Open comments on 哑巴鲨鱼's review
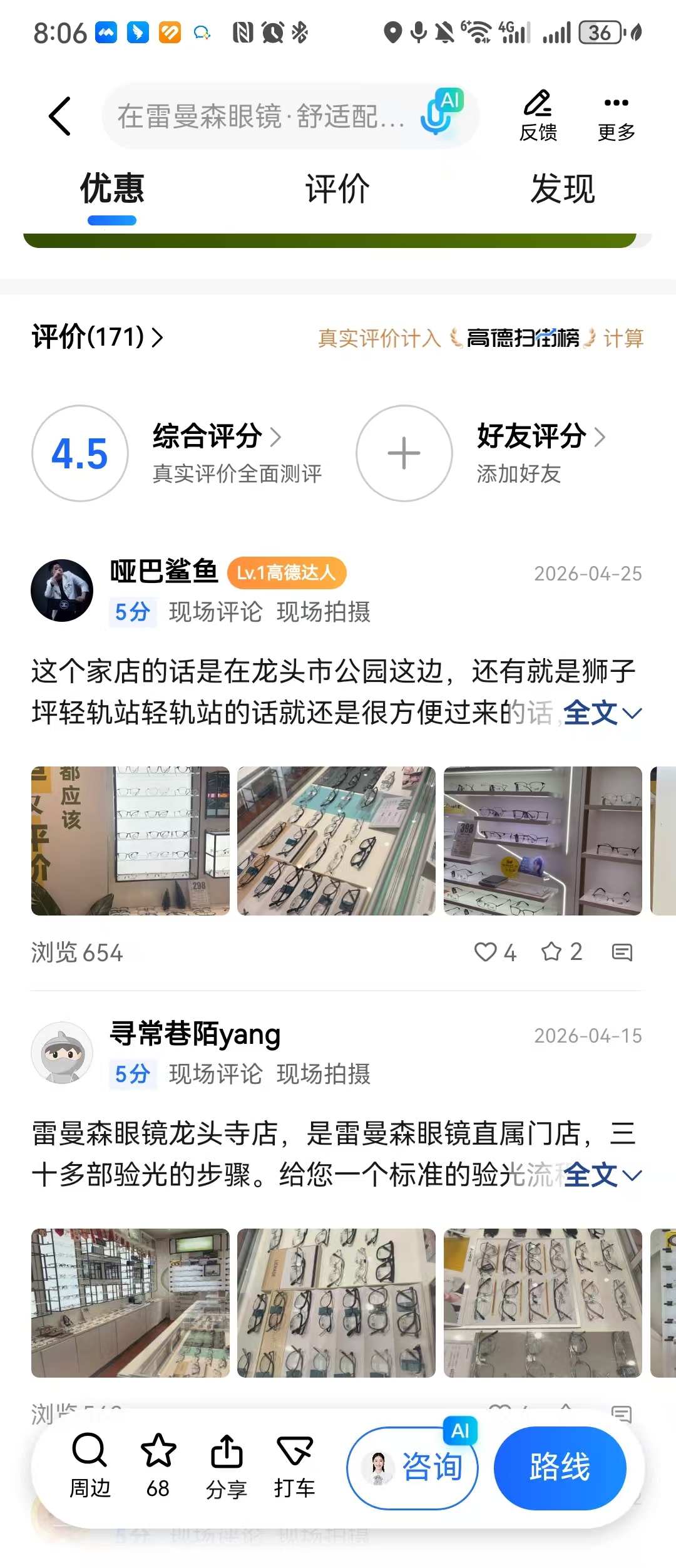This screenshot has height=1568, width=676. click(x=622, y=952)
